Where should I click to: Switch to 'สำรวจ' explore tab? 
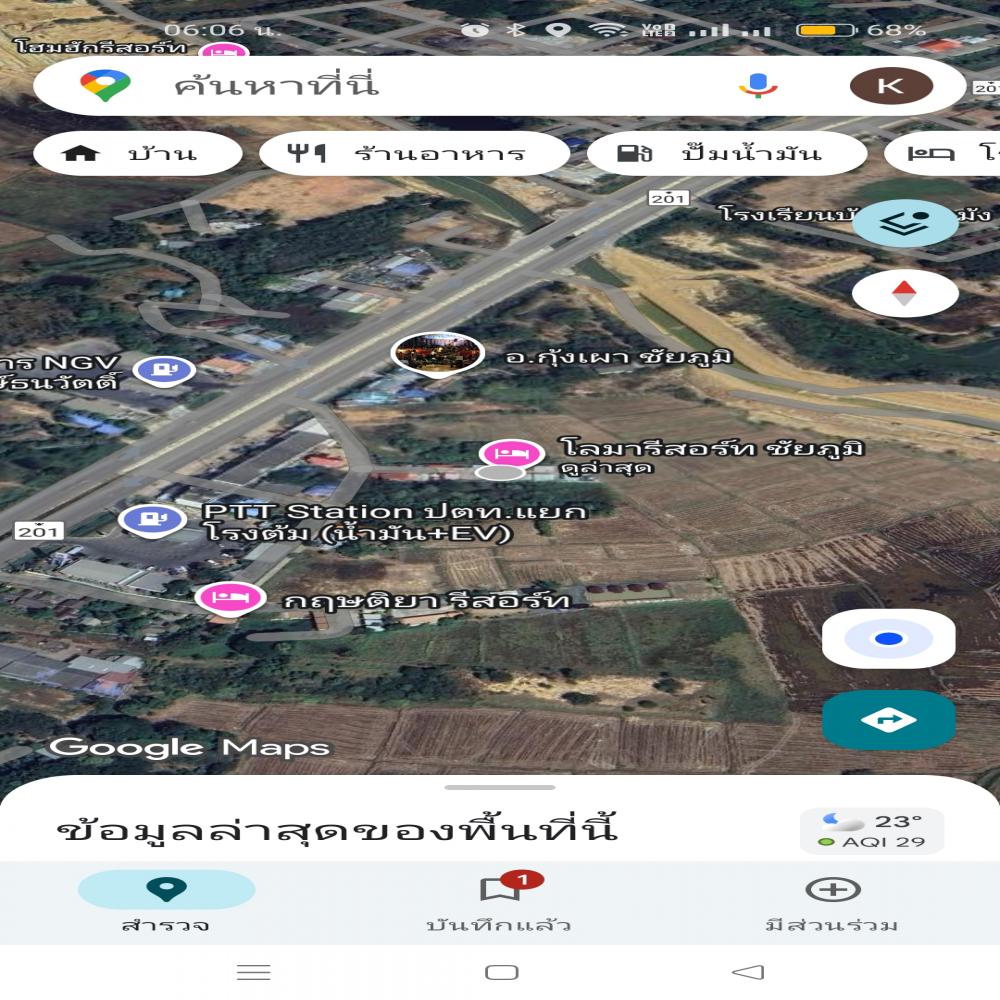point(166,902)
